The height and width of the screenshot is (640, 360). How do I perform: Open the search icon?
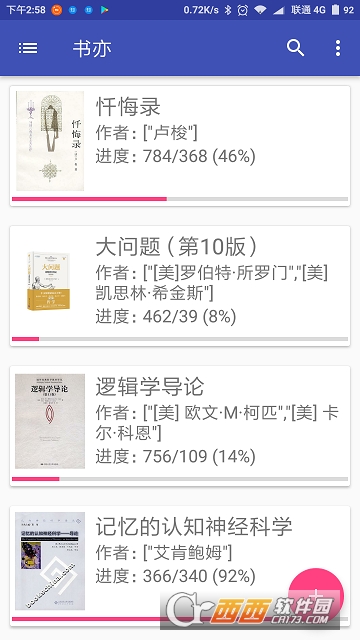(x=295, y=48)
